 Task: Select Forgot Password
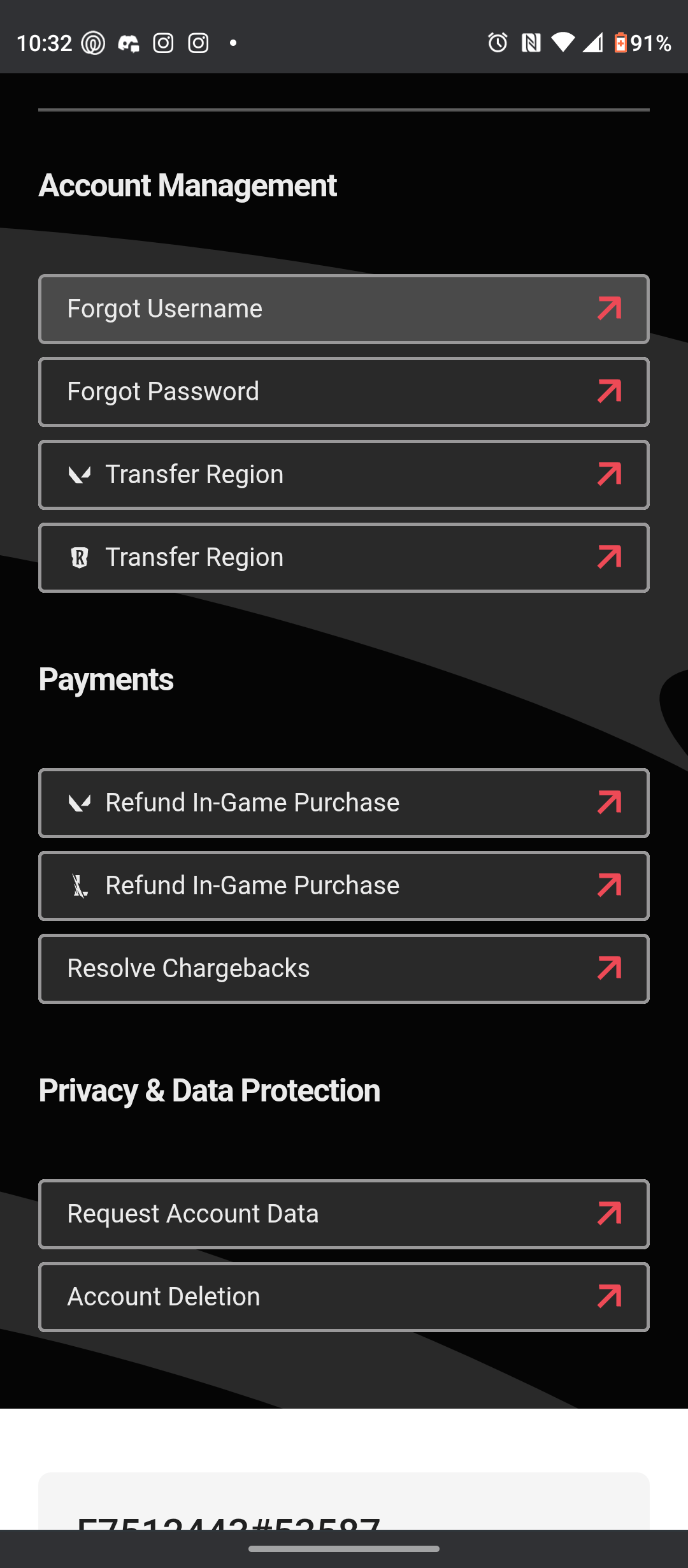coord(343,392)
